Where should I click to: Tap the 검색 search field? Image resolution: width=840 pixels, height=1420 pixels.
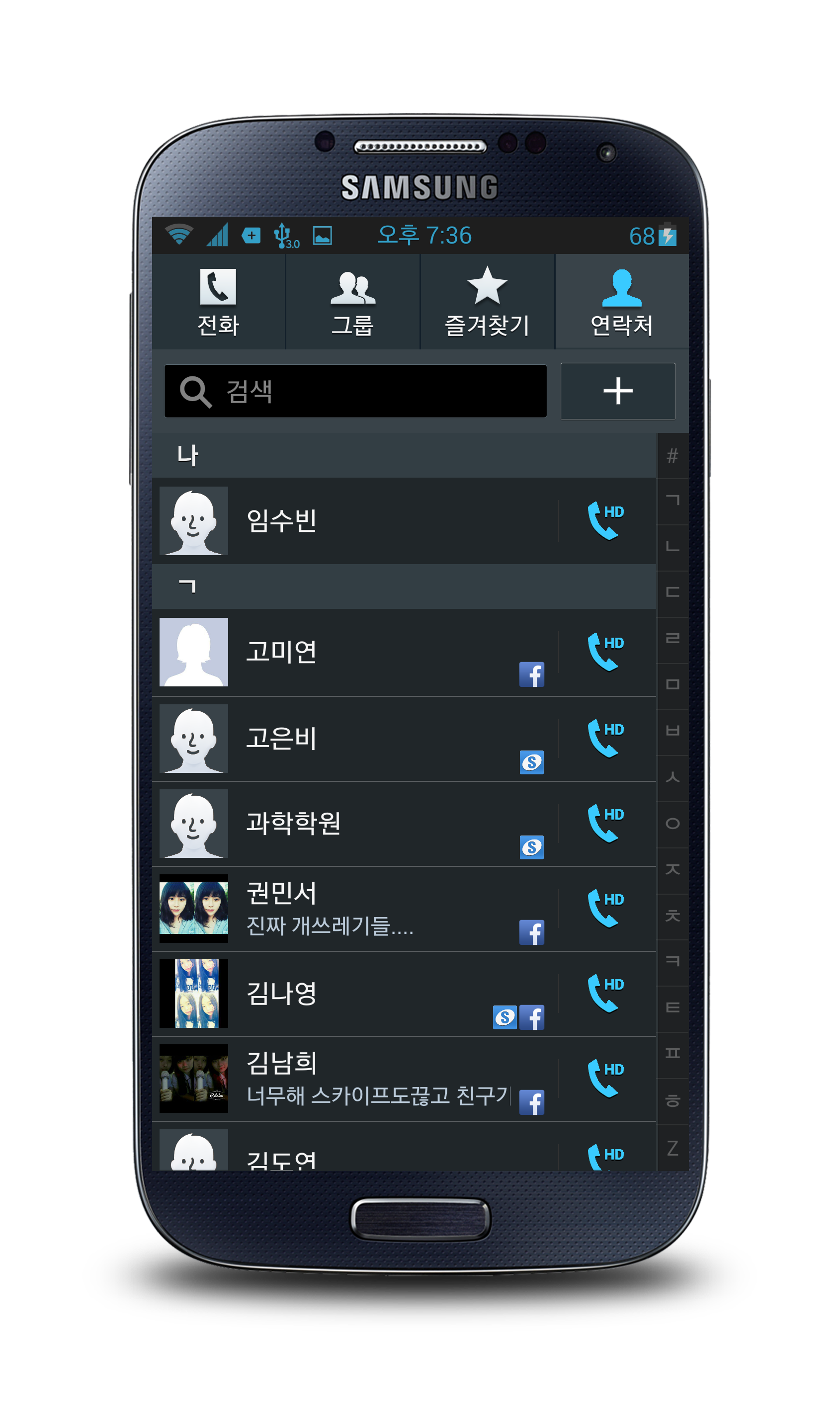pyautogui.click(x=355, y=391)
